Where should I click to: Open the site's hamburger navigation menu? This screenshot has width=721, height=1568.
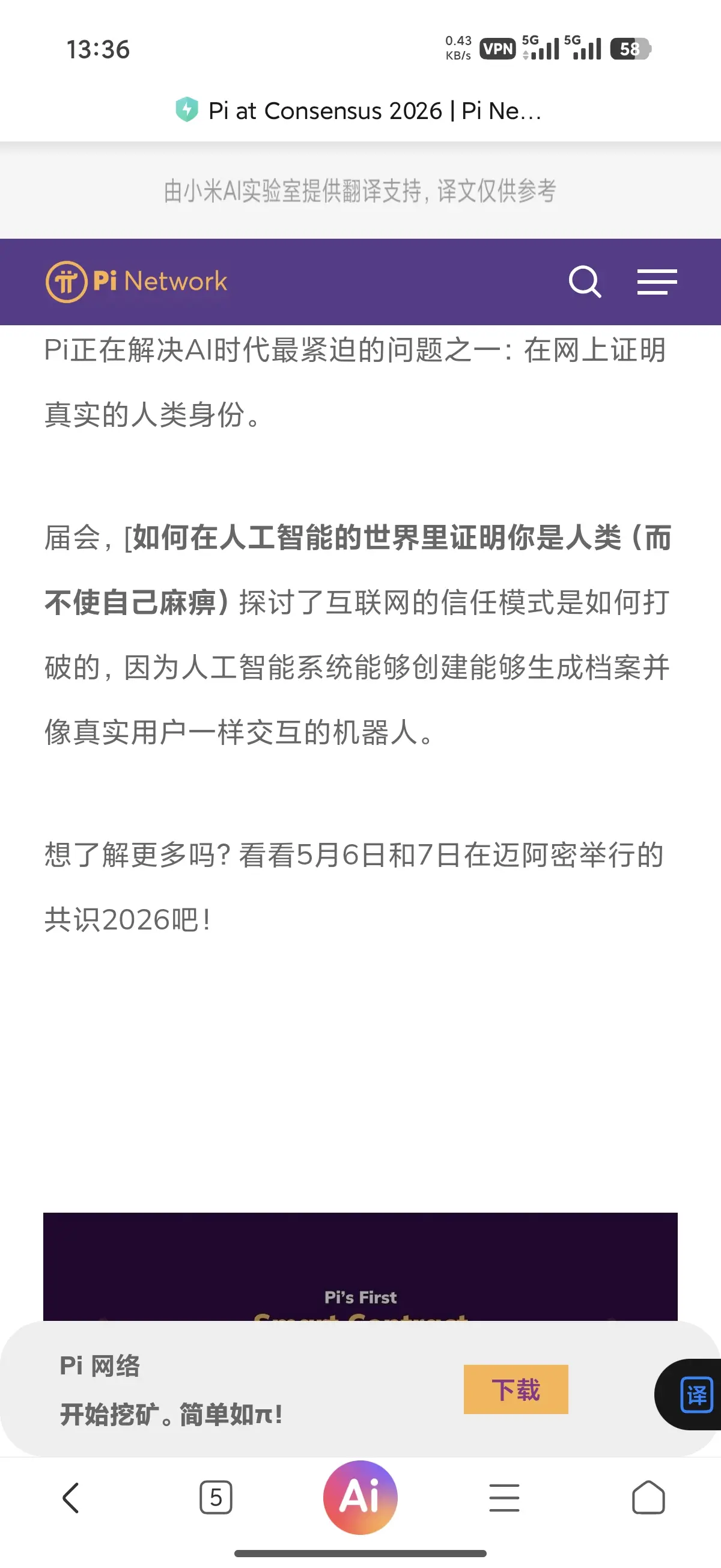click(x=657, y=281)
